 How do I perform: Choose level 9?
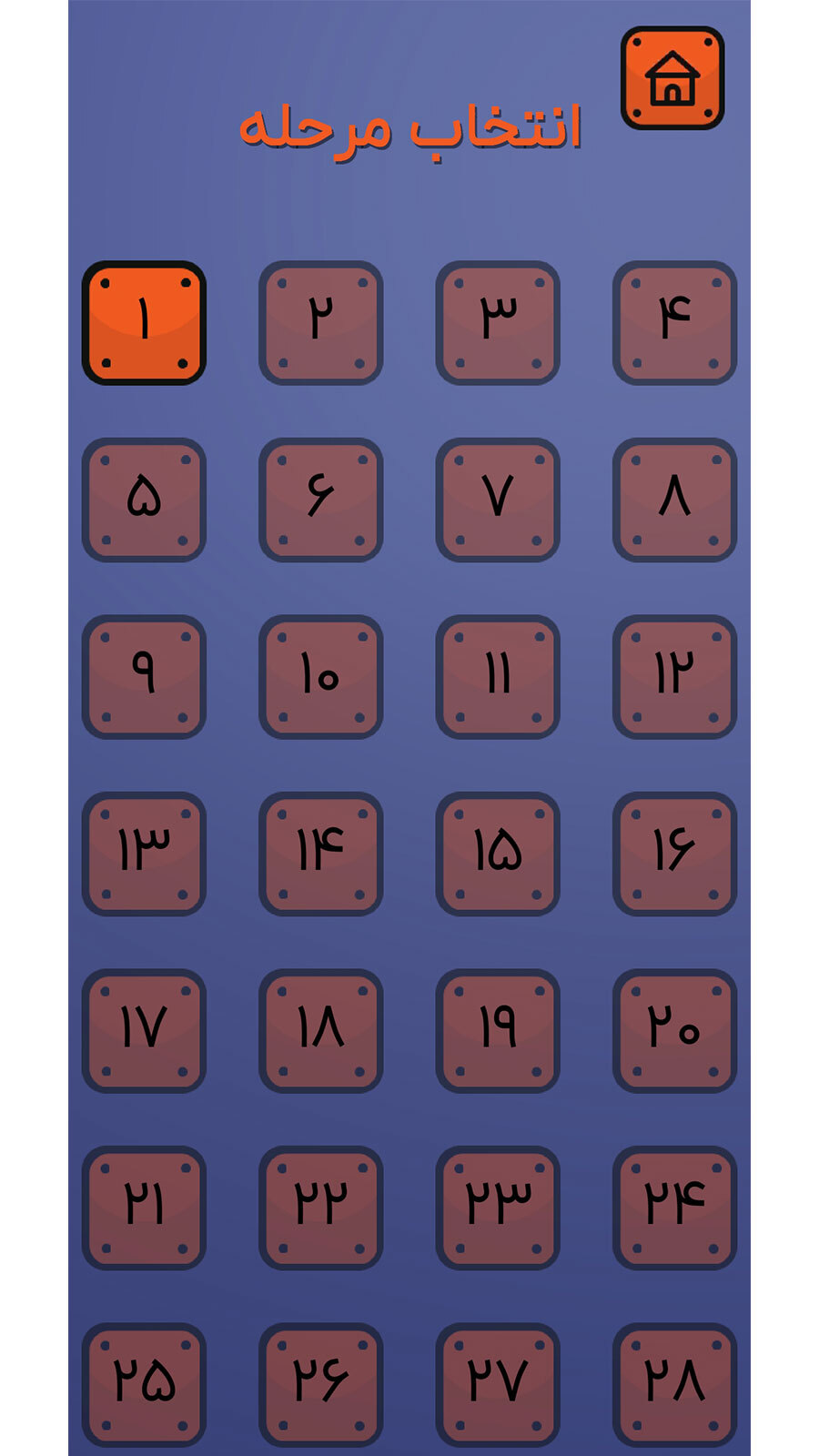(x=144, y=676)
